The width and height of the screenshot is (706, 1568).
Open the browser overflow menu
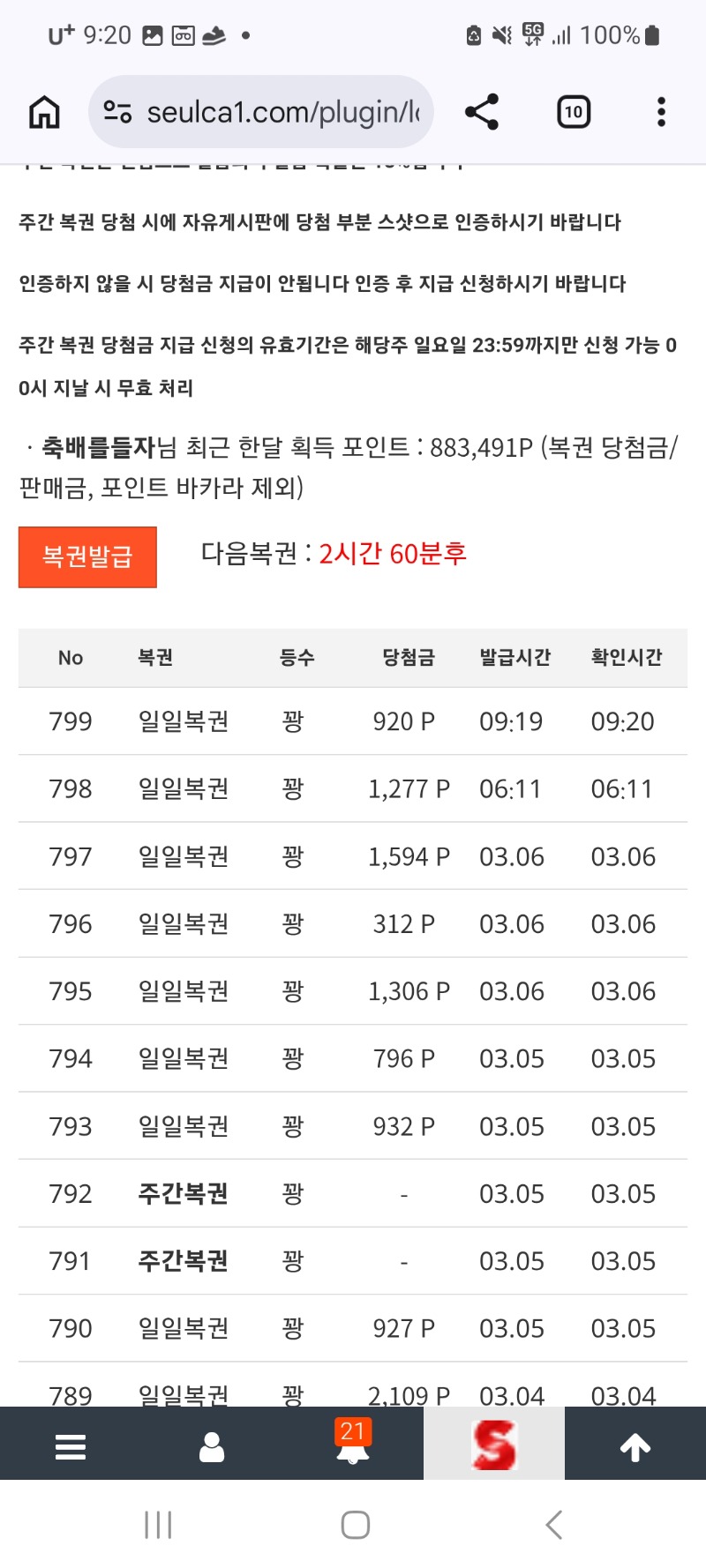pos(661,112)
